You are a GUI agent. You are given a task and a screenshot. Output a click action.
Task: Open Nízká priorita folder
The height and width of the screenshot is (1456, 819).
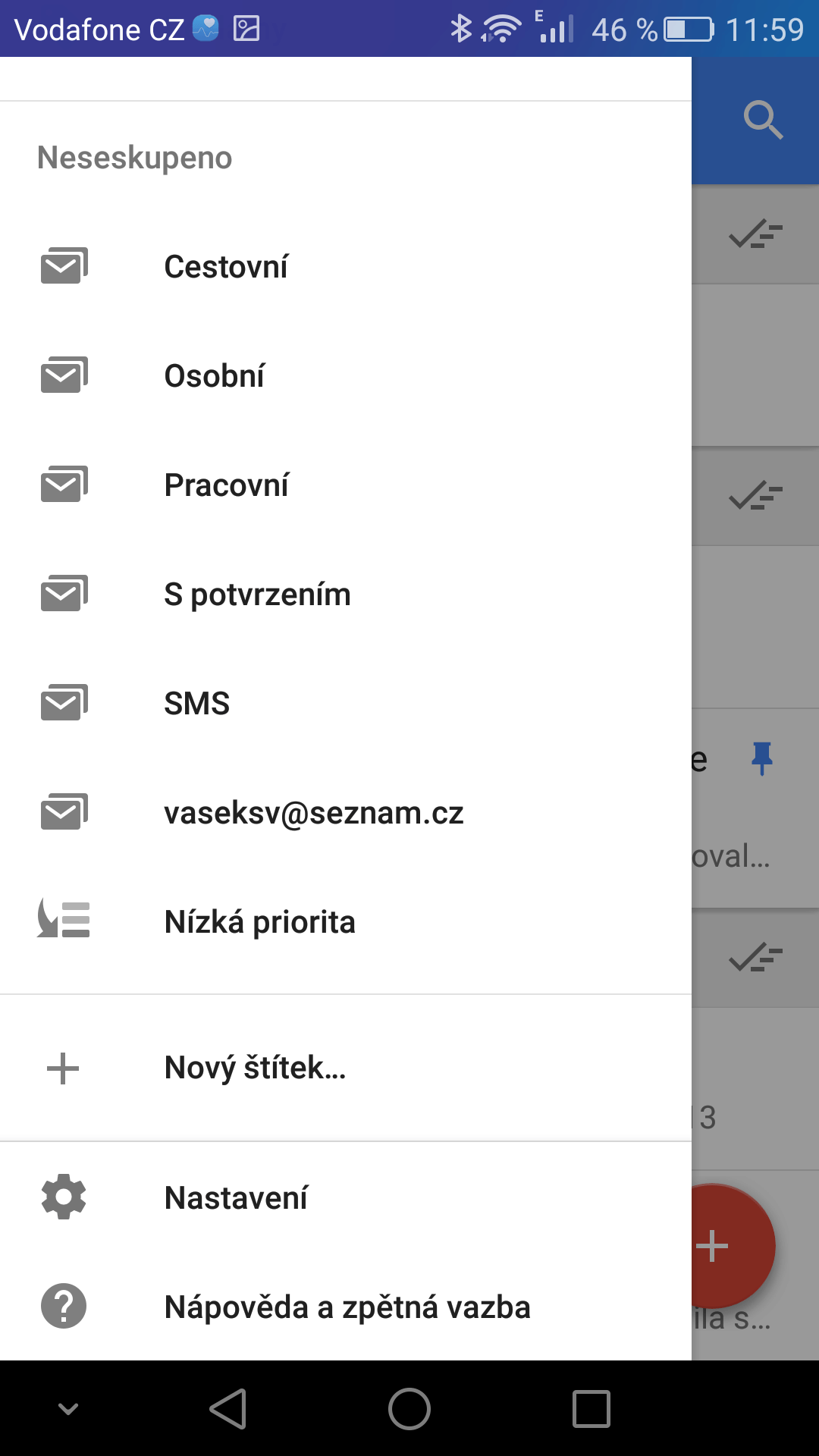(x=346, y=922)
